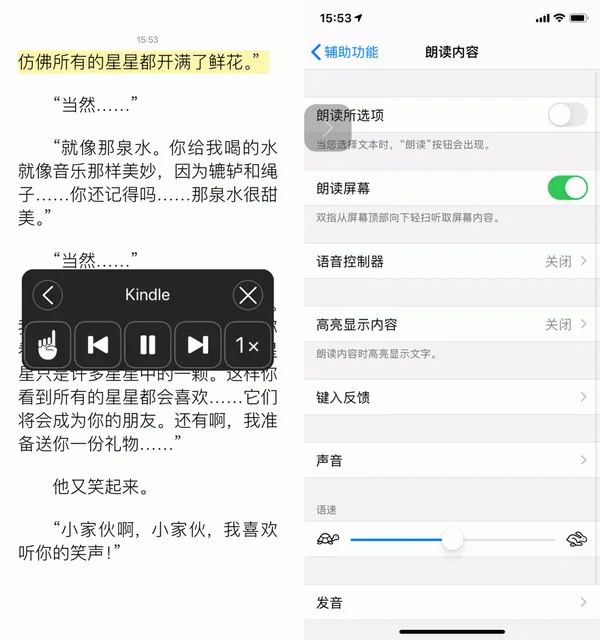Change the 1× speaking speed
Viewport: 600px width, 640px height.
(247, 345)
